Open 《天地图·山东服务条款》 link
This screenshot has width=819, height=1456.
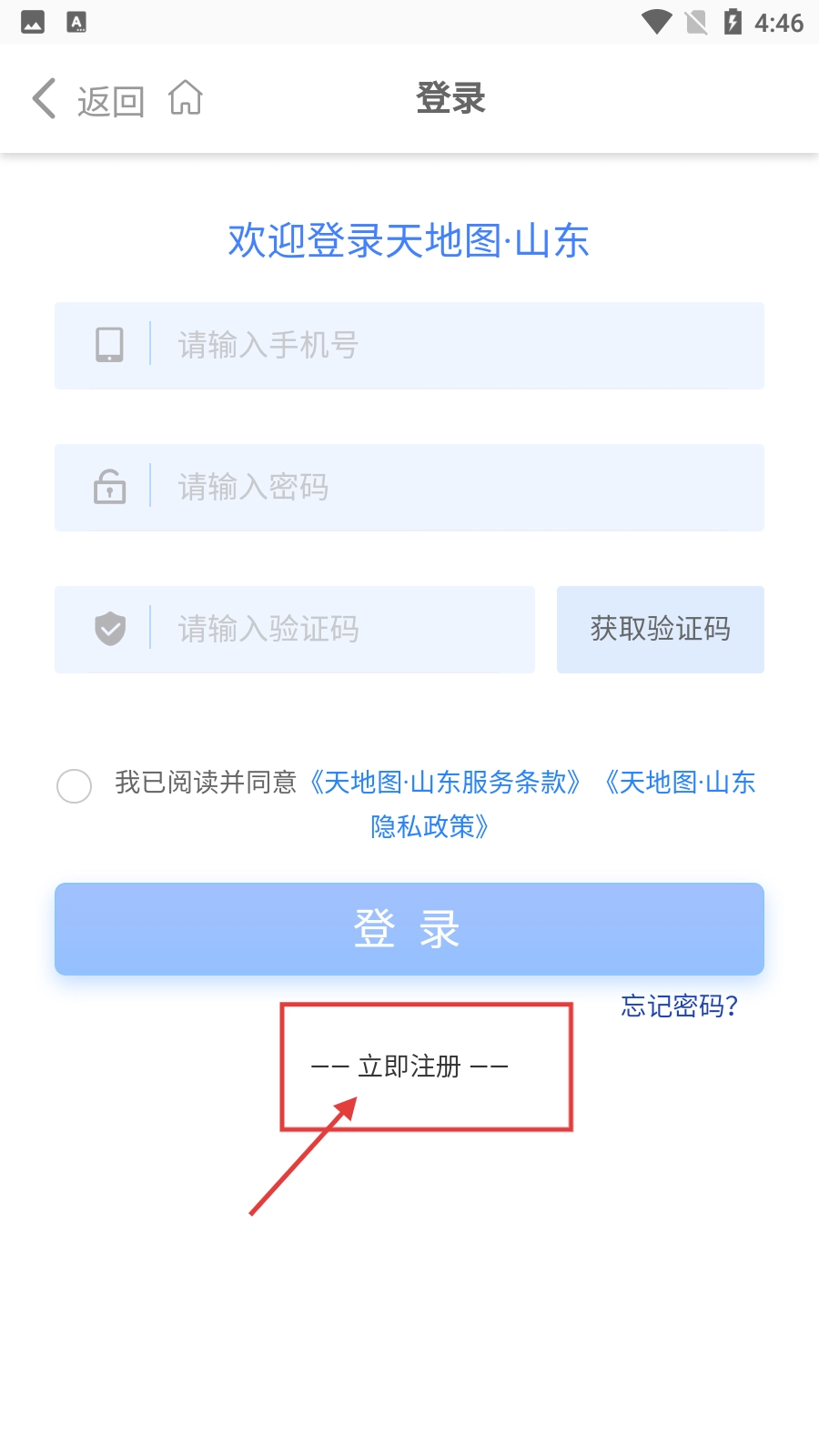[x=444, y=783]
